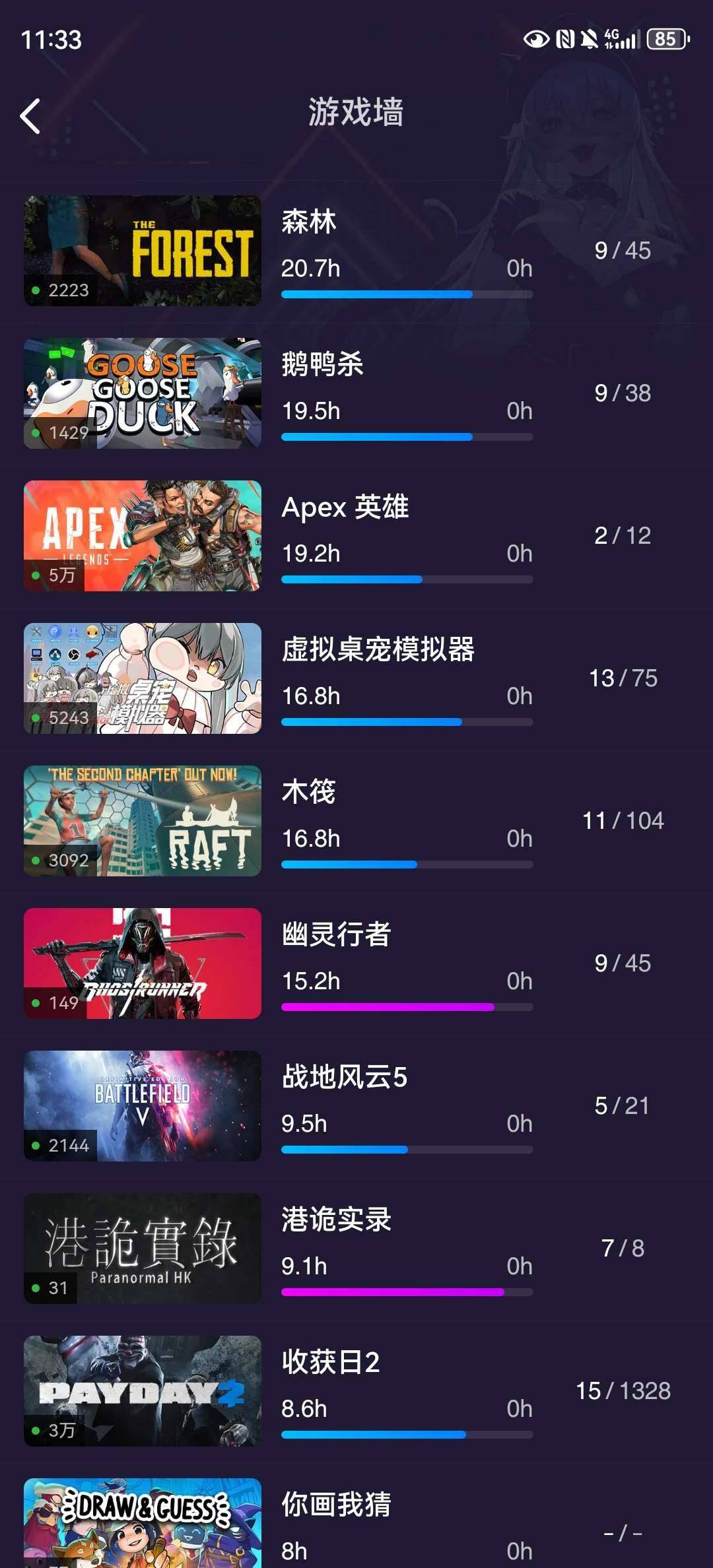Tap the back arrow to leave 游戏墙
The width and height of the screenshot is (713, 1568).
pos(29,114)
